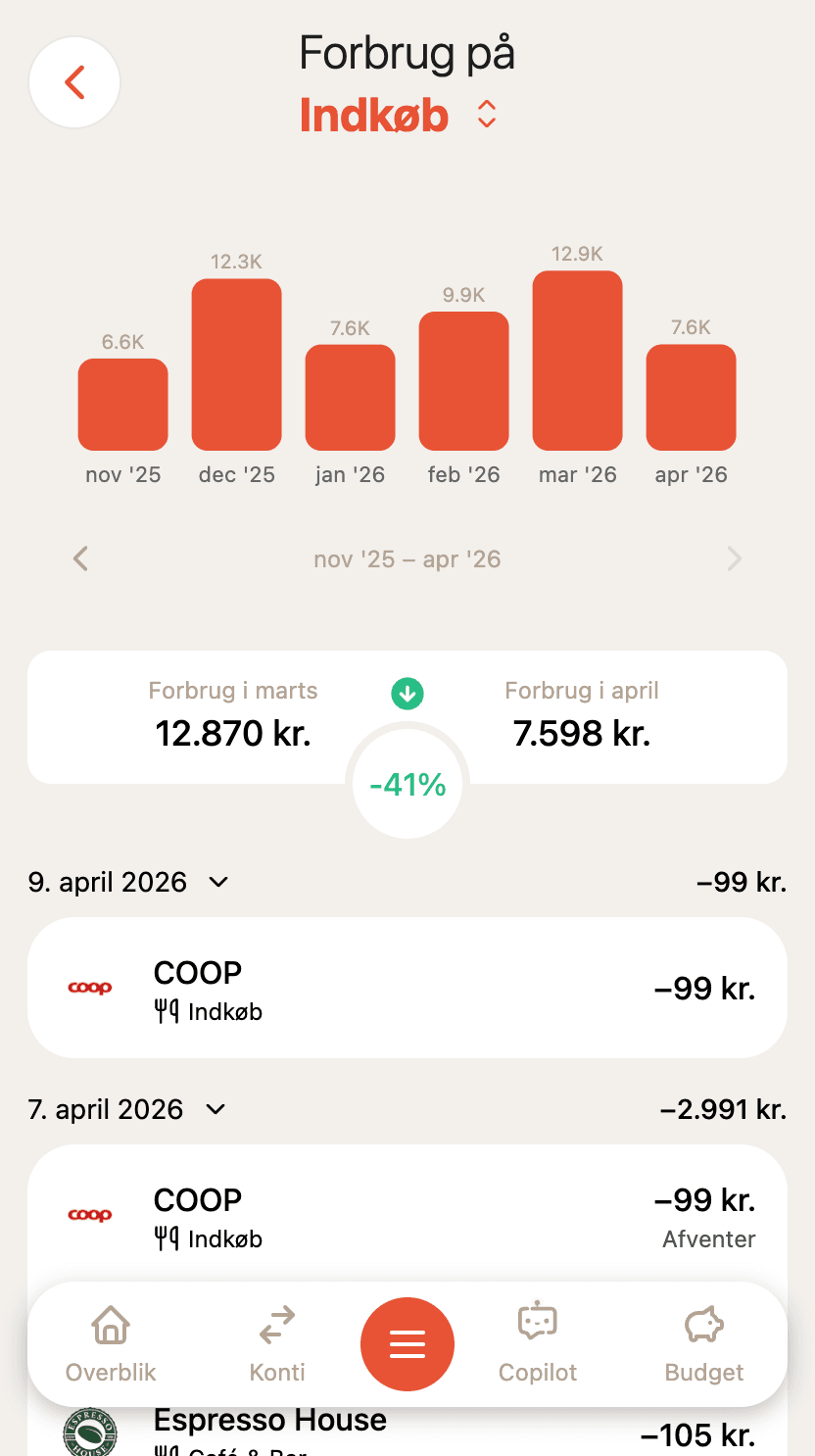Viewport: 815px width, 1456px height.
Task: Open the Indkøb category selector
Action: coord(407,116)
